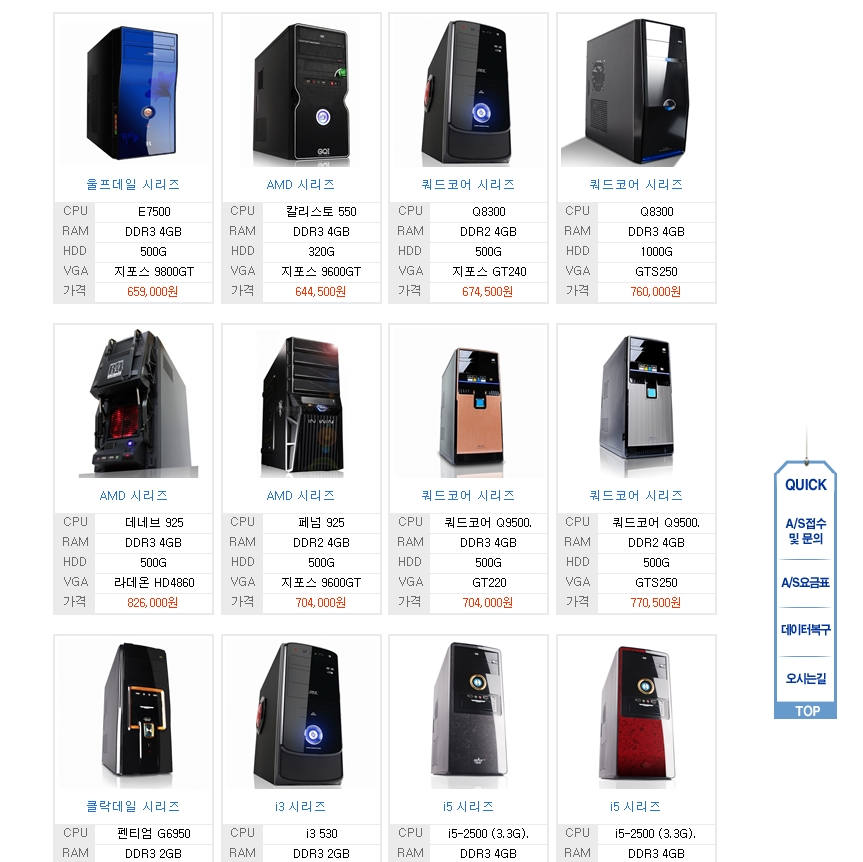Image resolution: width=863 pixels, height=862 pixels.
Task: Open A/S접수 및 문의 in quick menu
Action: pyautogui.click(x=805, y=530)
